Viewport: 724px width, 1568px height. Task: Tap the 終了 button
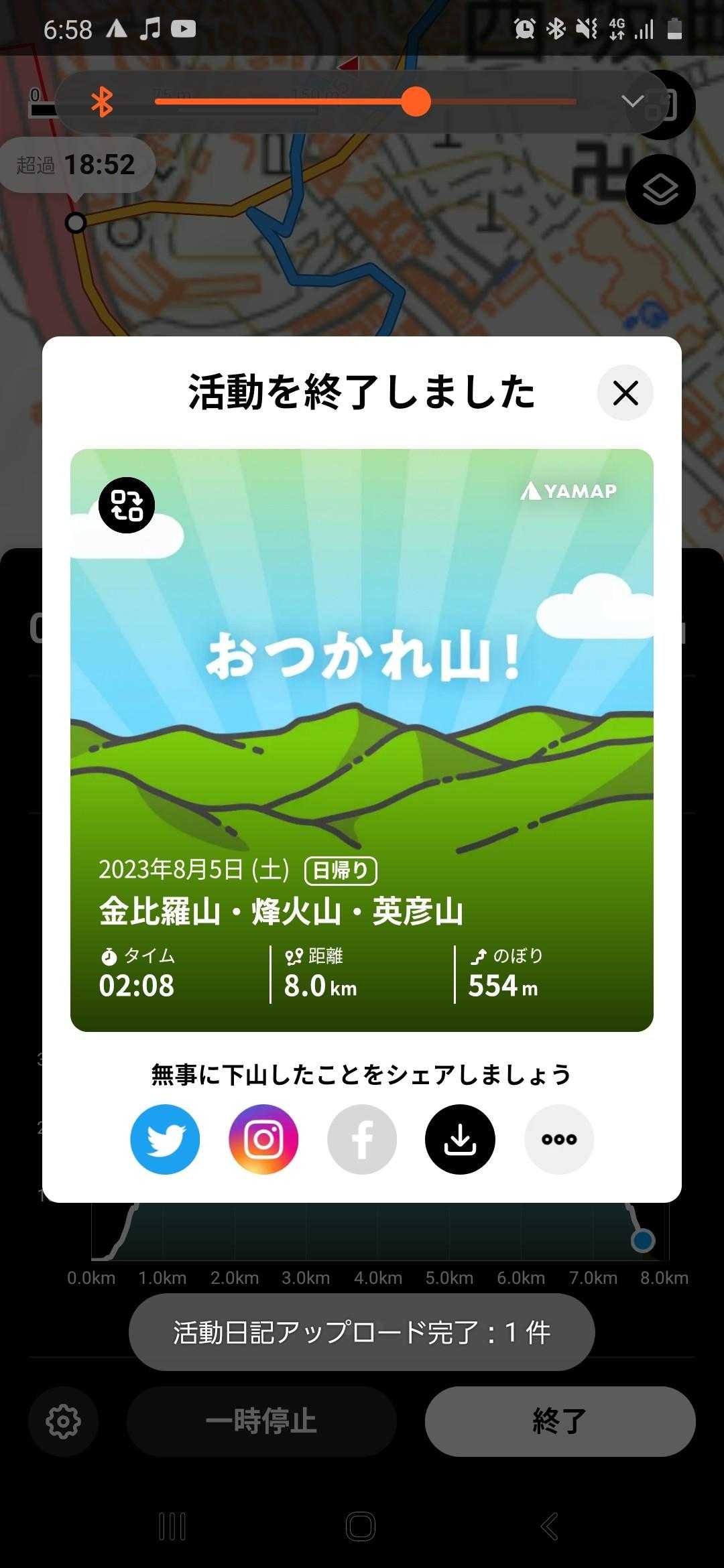click(560, 1421)
